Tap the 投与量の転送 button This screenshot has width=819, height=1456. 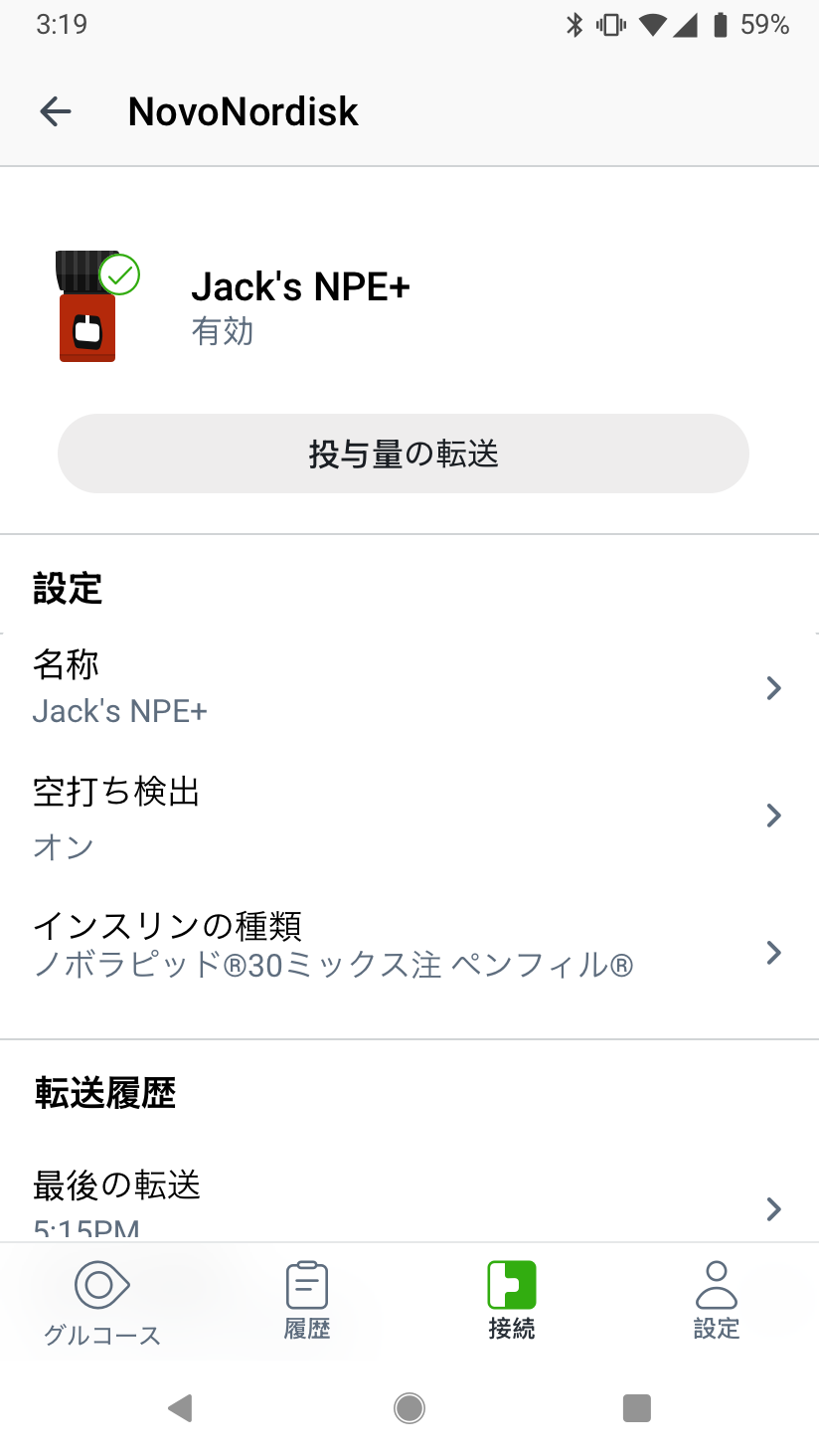(x=404, y=455)
